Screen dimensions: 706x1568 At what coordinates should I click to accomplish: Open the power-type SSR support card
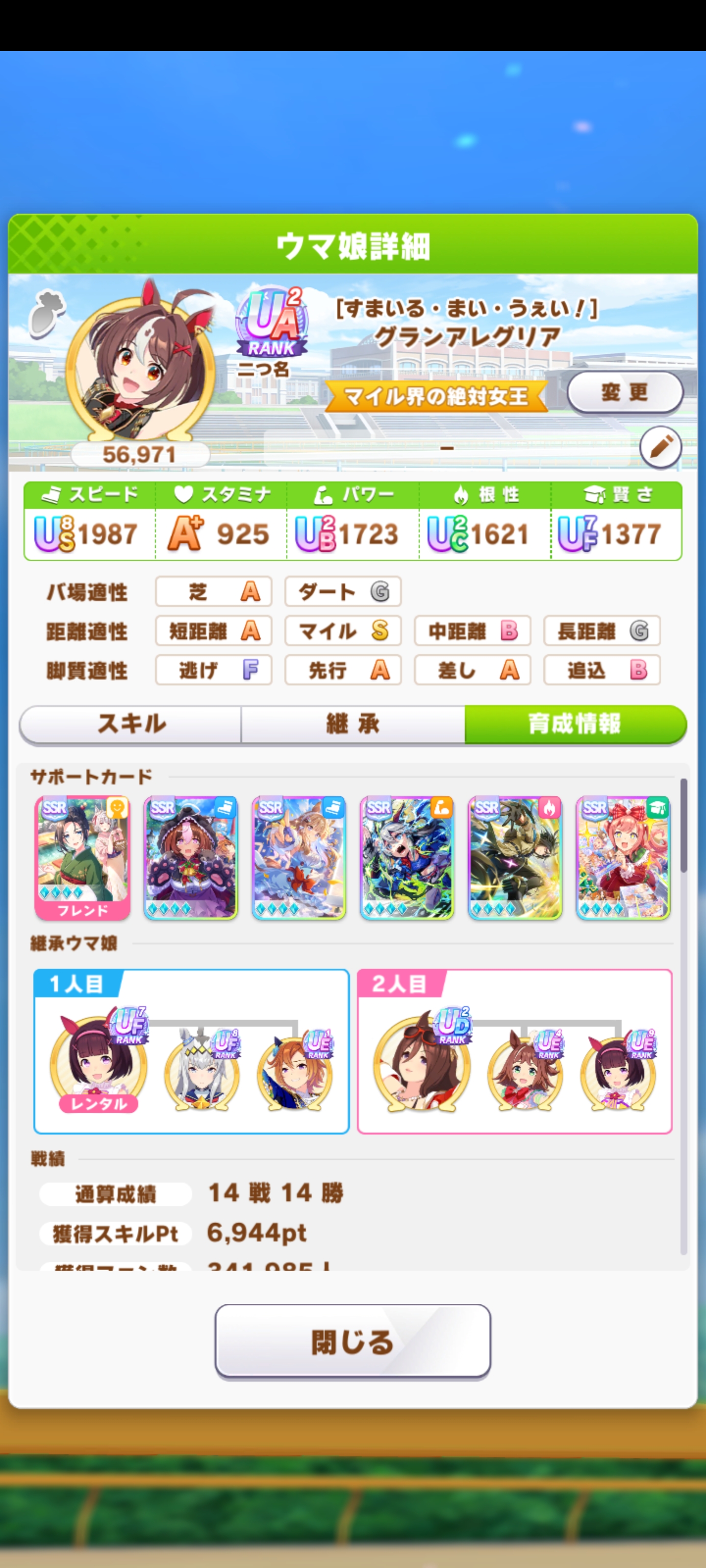pos(407,857)
